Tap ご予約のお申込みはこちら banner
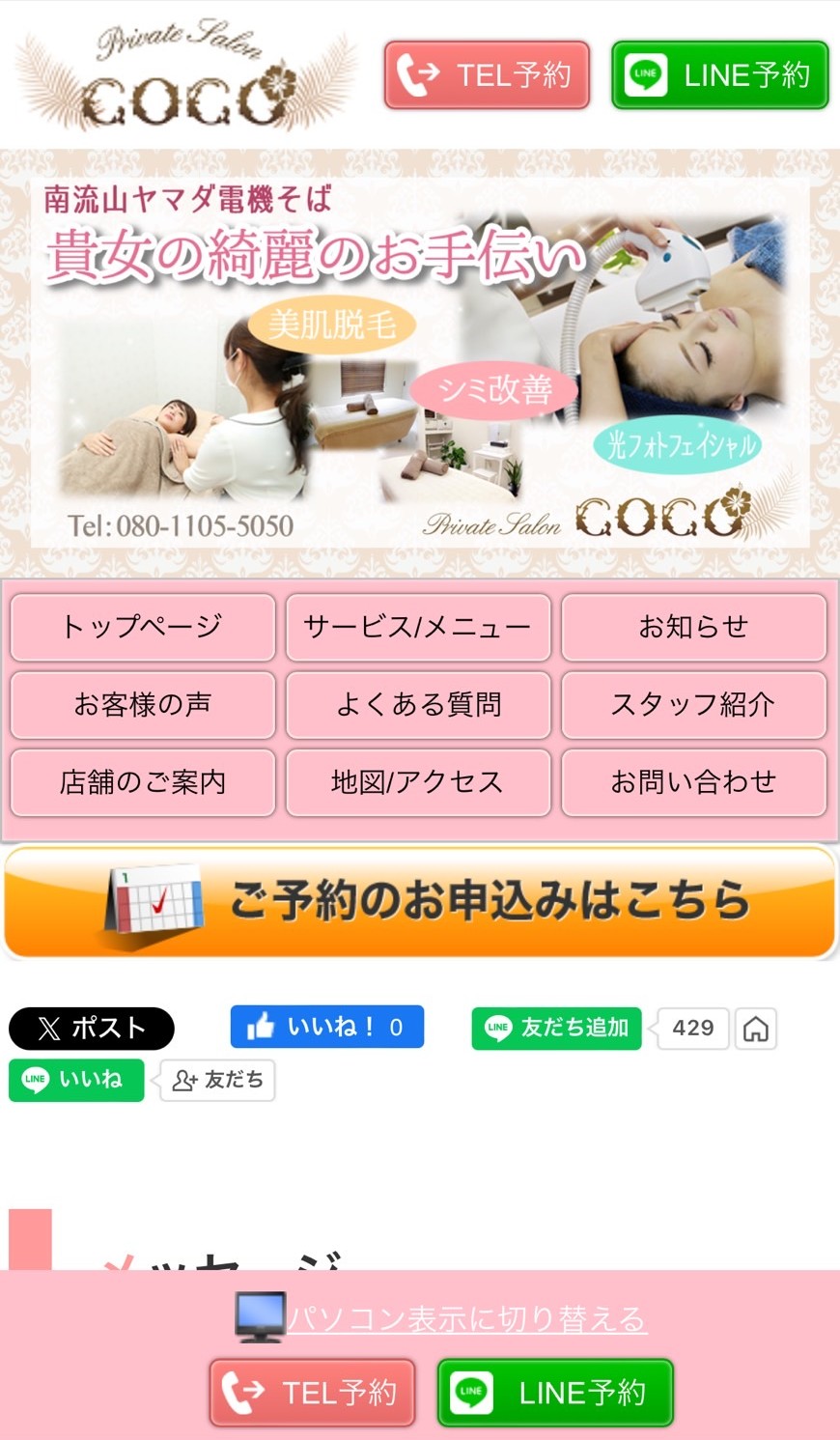Screen dimensions: 840x1440 click(420, 902)
